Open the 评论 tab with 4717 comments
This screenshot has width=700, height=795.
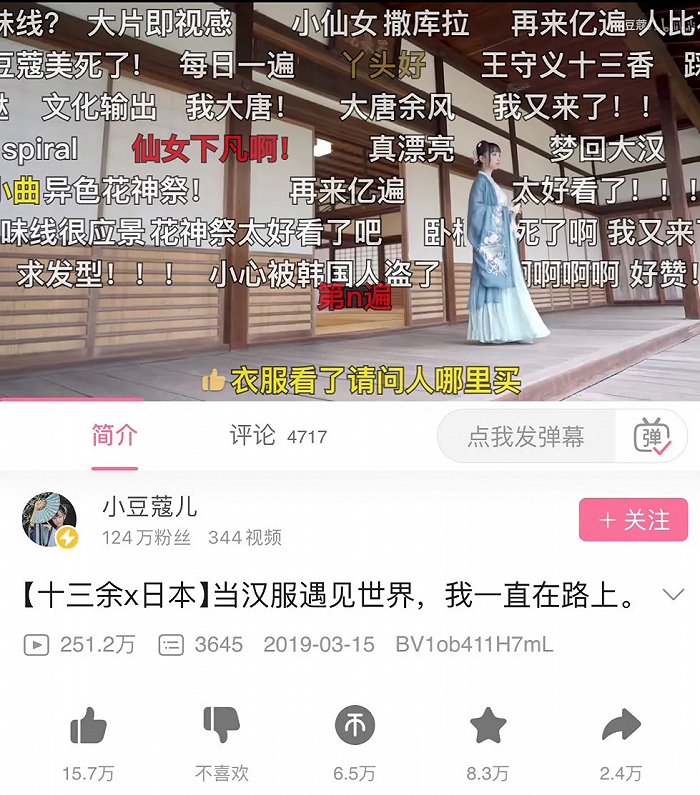pyautogui.click(x=277, y=436)
